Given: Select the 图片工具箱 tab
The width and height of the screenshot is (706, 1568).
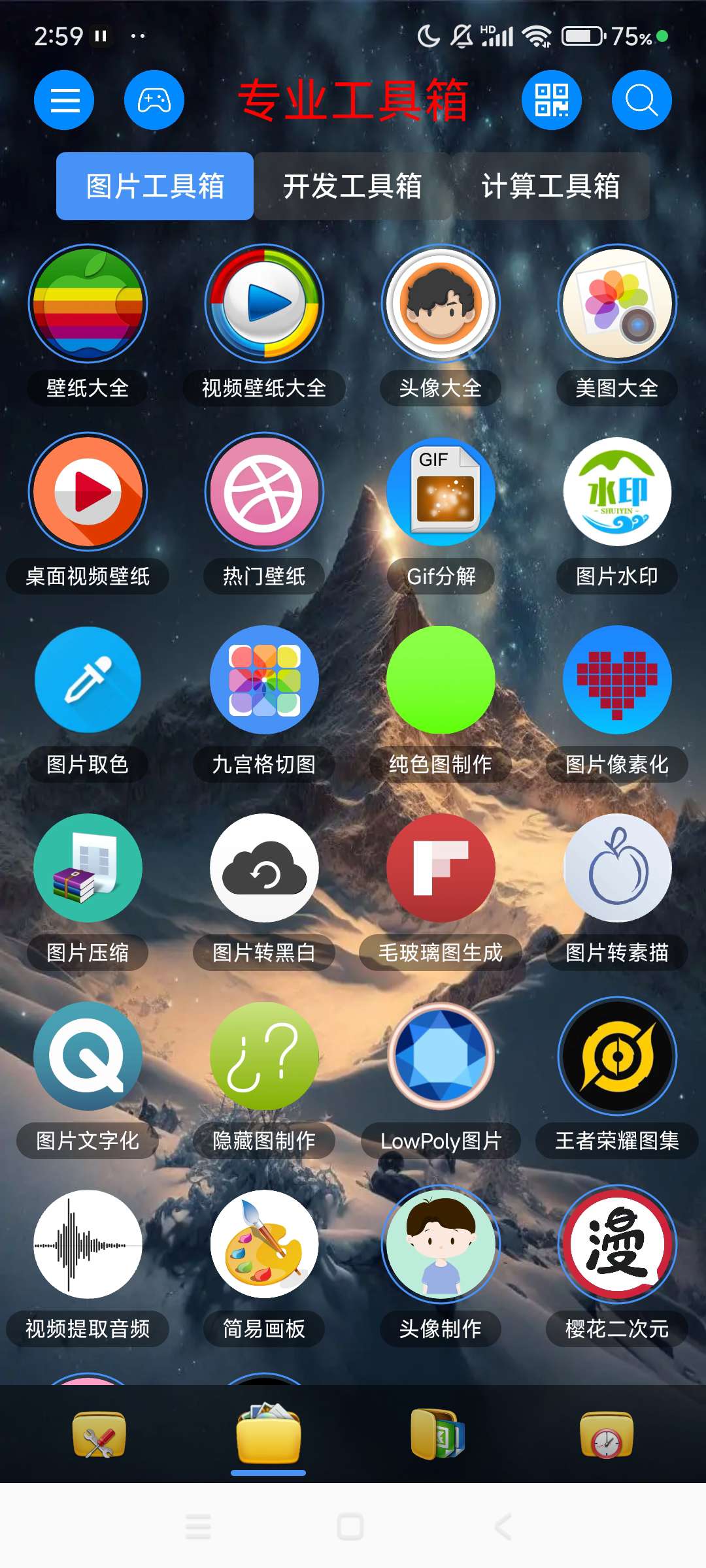Looking at the screenshot, I should pos(155,186).
